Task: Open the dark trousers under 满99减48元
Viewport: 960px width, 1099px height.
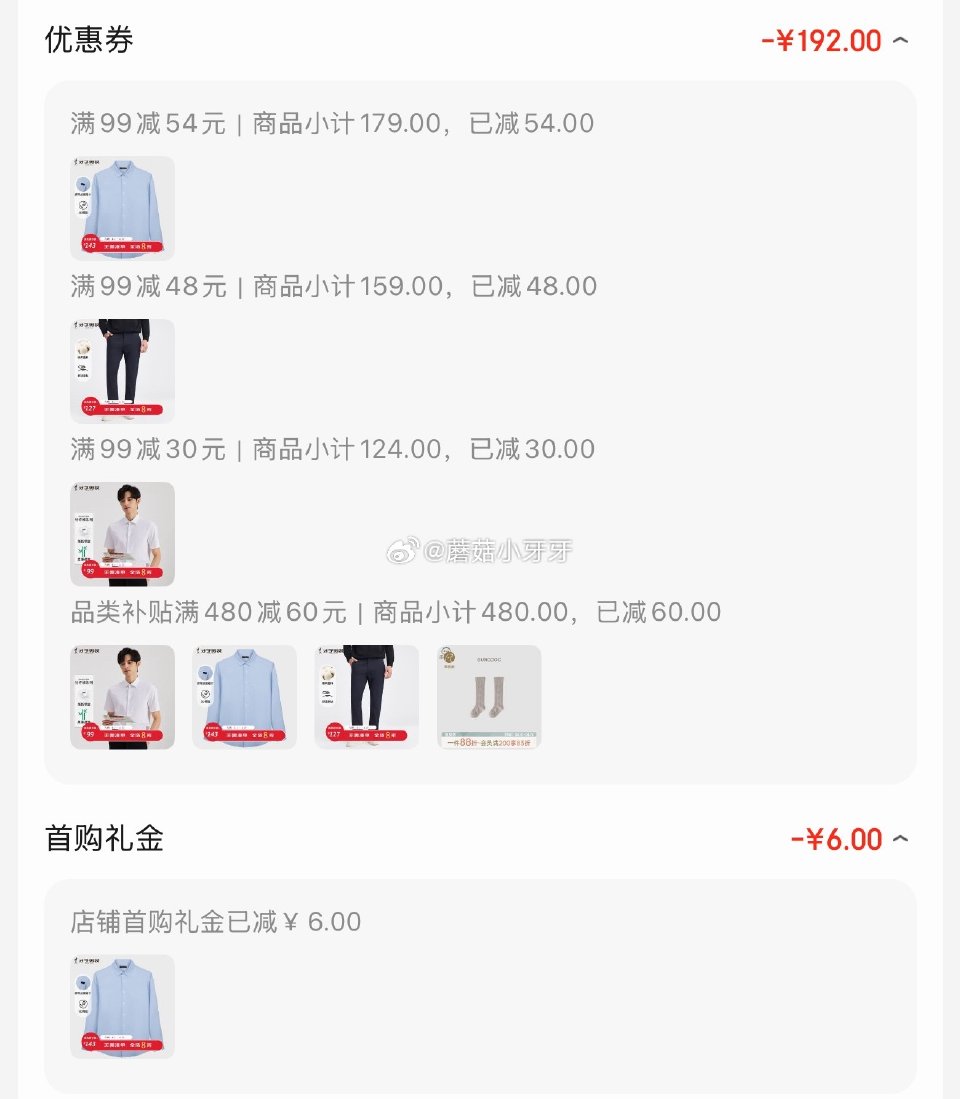Action: click(123, 371)
